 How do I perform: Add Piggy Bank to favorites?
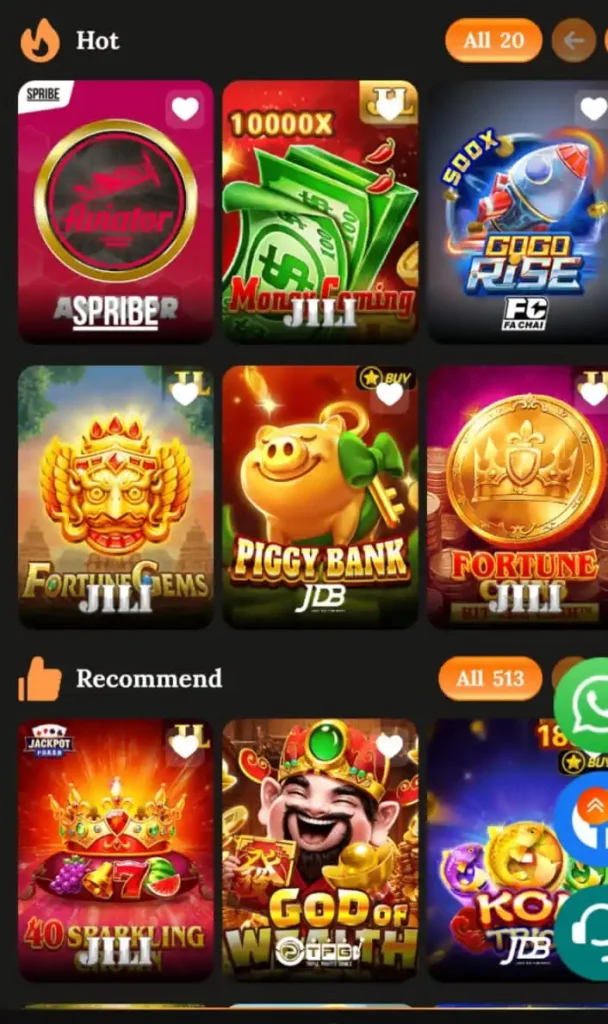[389, 394]
